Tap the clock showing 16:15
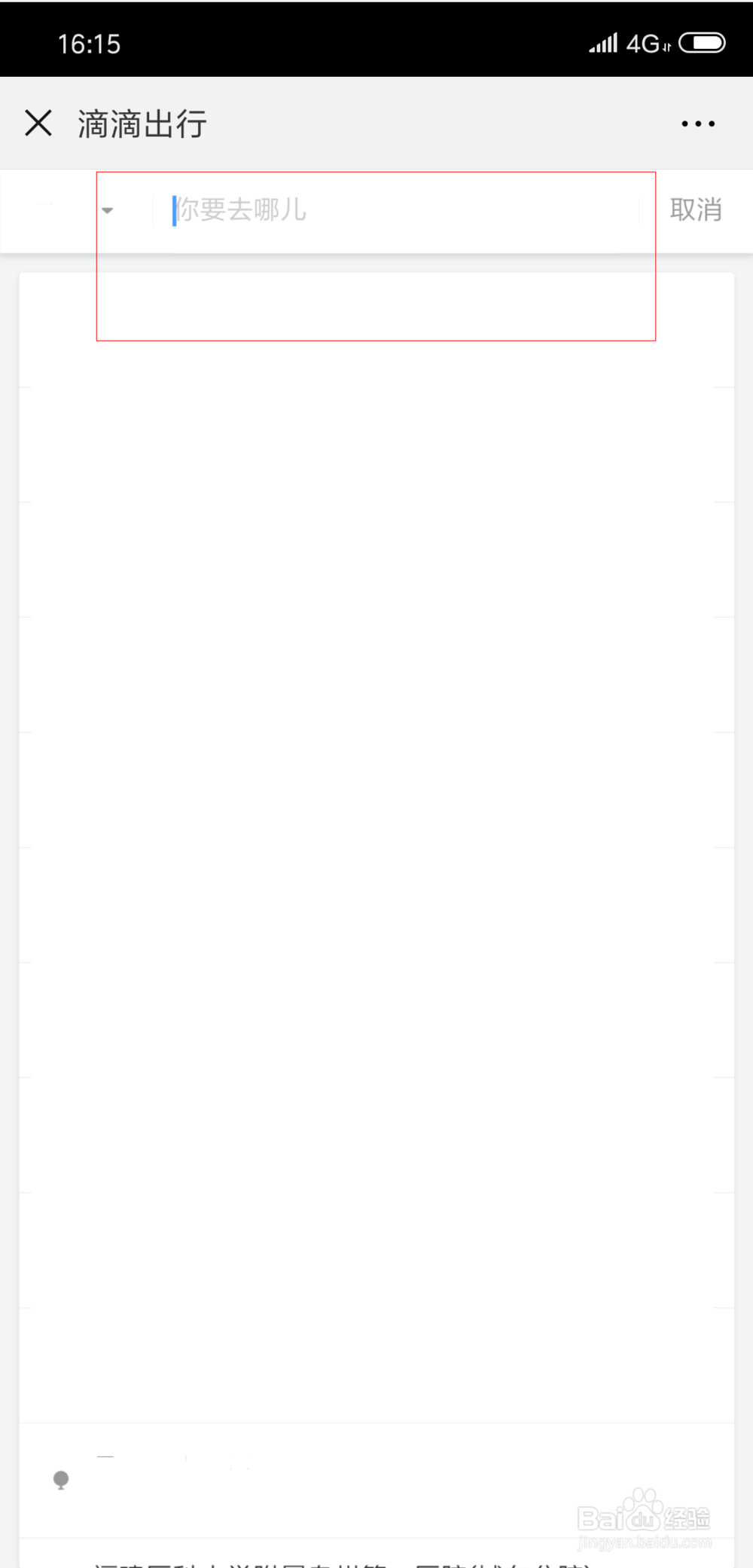Viewport: 753px width, 1568px height. click(90, 44)
